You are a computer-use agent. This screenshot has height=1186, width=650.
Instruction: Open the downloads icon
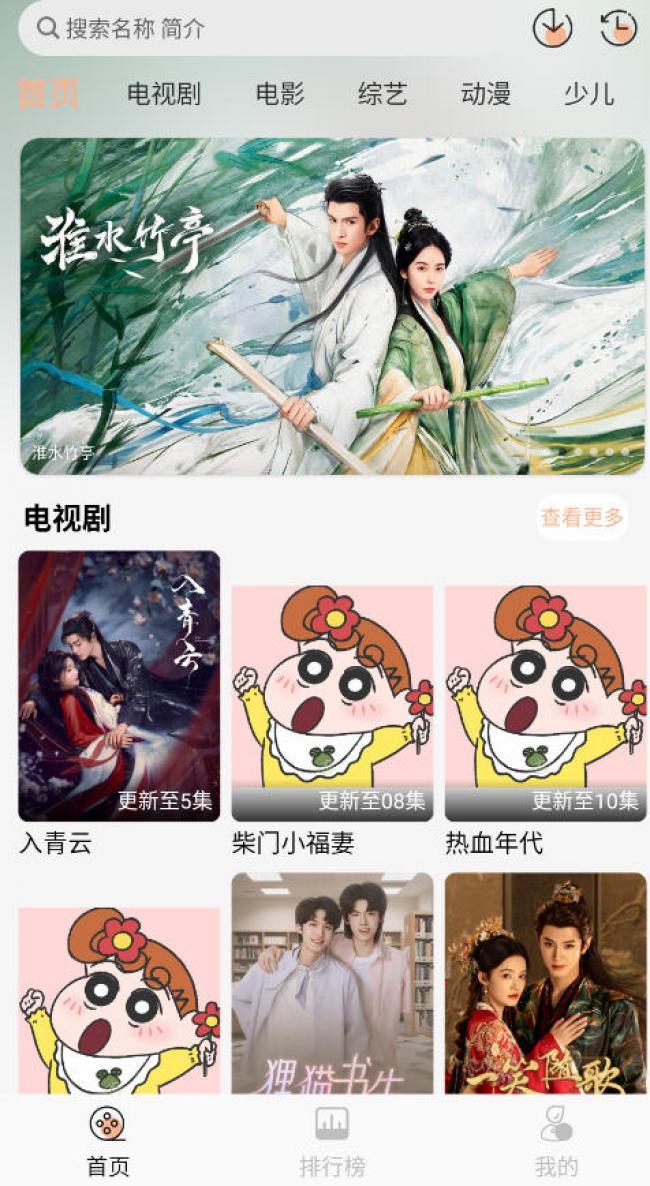coord(552,28)
